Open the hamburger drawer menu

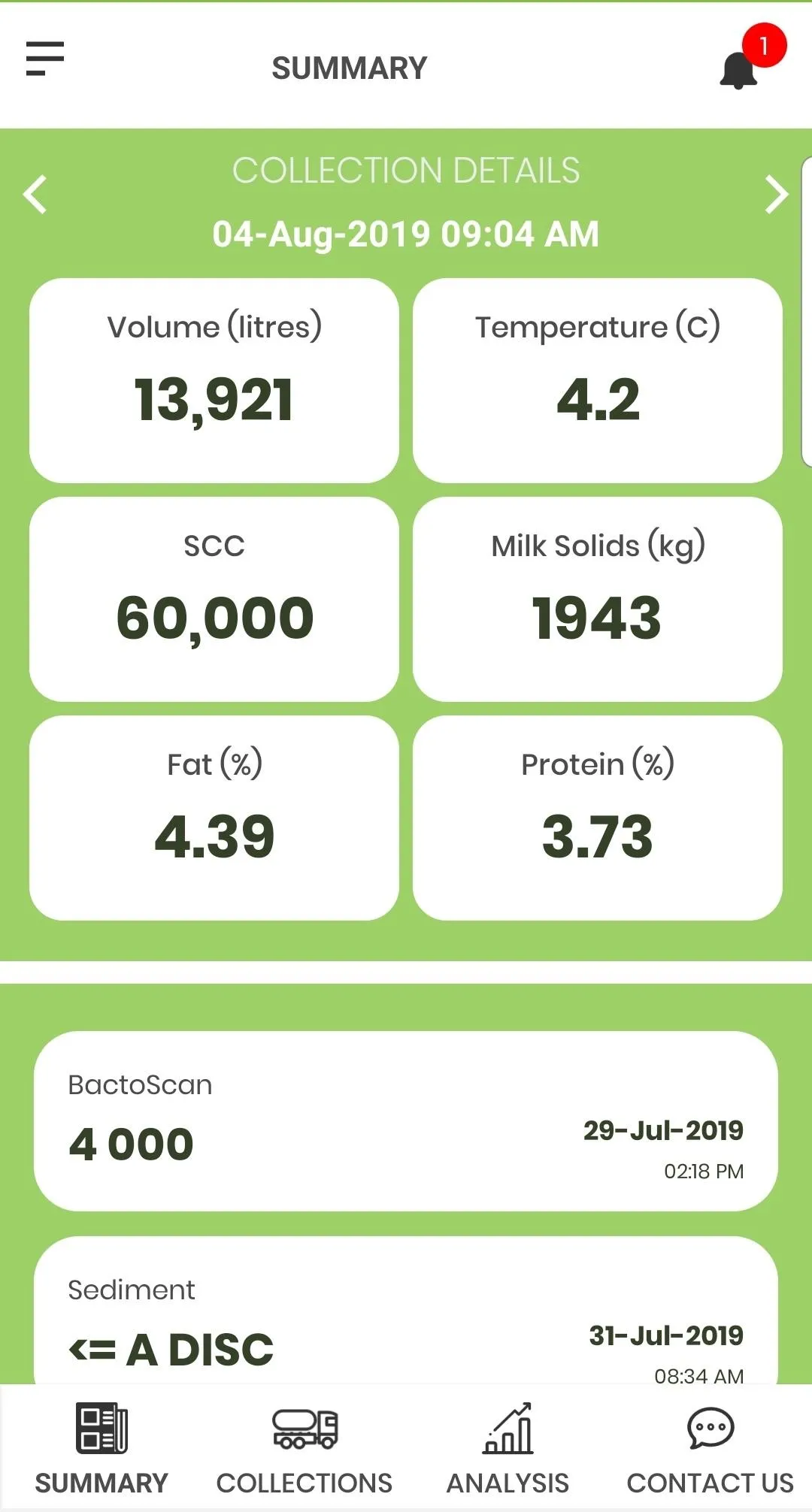pyautogui.click(x=45, y=59)
